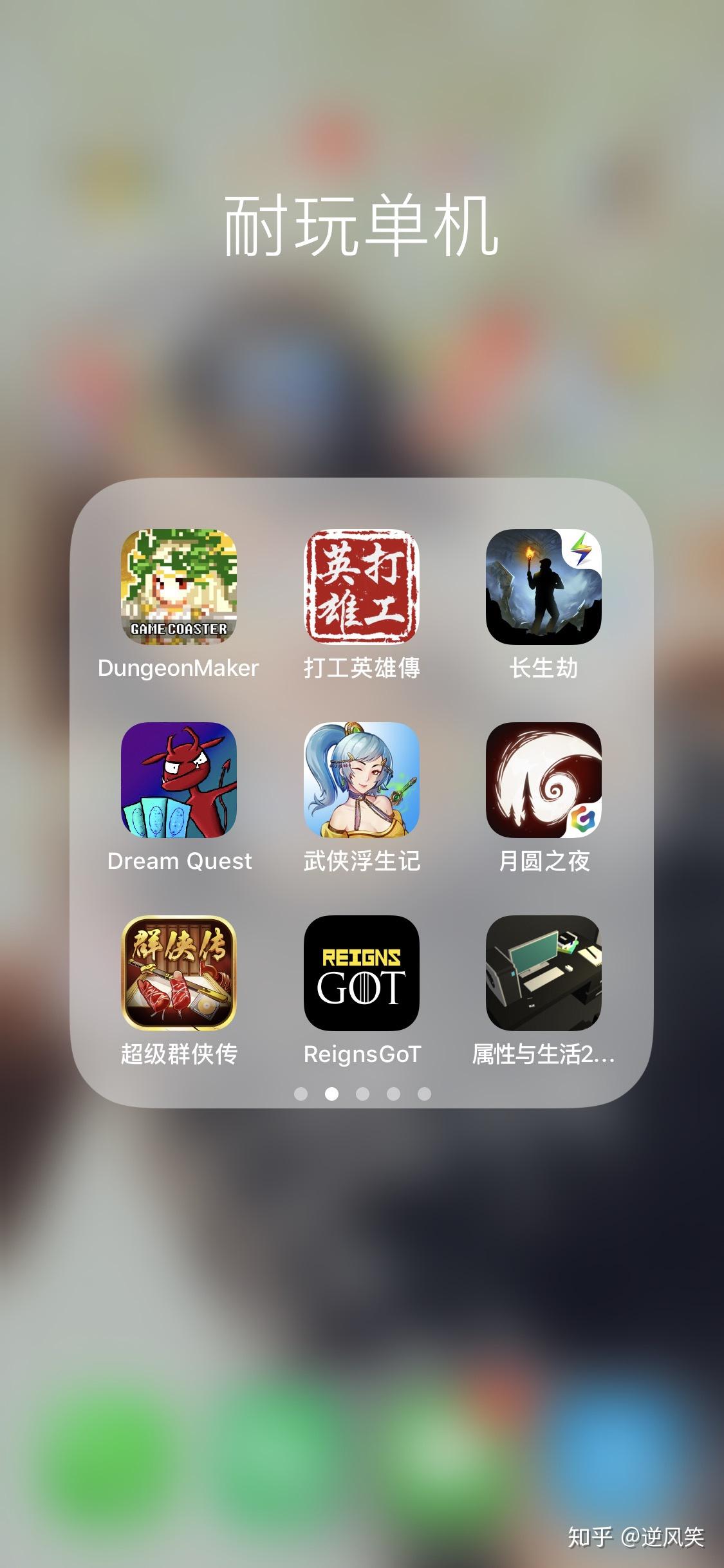Open the 长生劫 app
The height and width of the screenshot is (1568, 724).
click(544, 587)
